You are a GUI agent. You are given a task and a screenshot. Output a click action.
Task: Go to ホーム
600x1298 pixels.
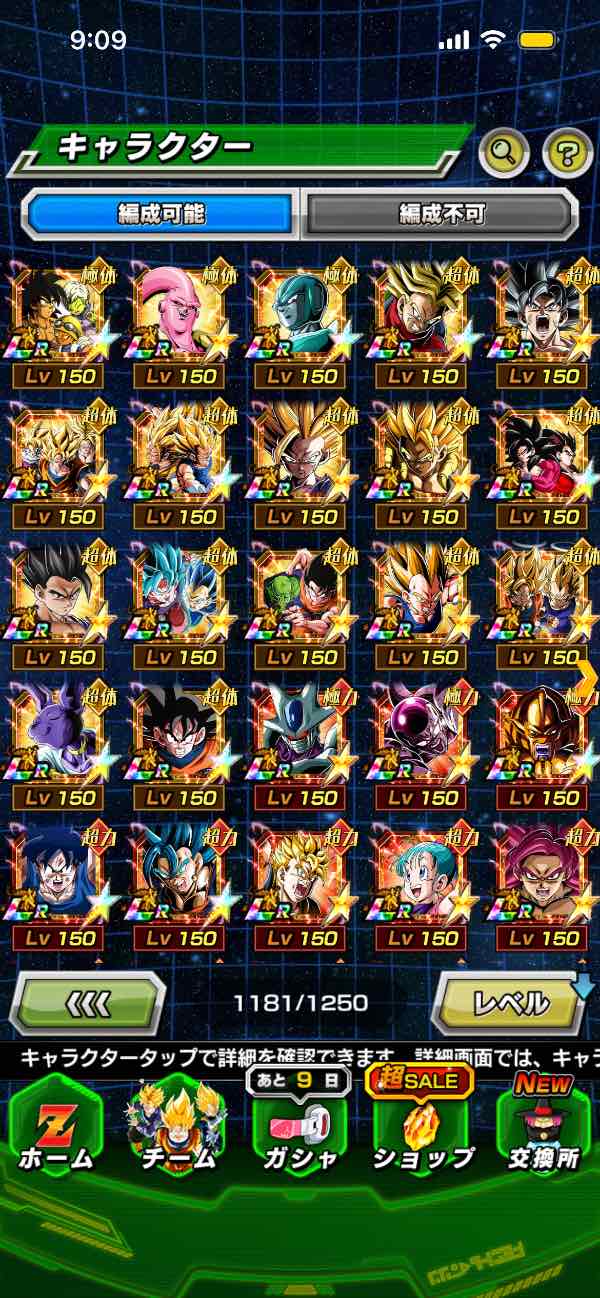tap(56, 1130)
